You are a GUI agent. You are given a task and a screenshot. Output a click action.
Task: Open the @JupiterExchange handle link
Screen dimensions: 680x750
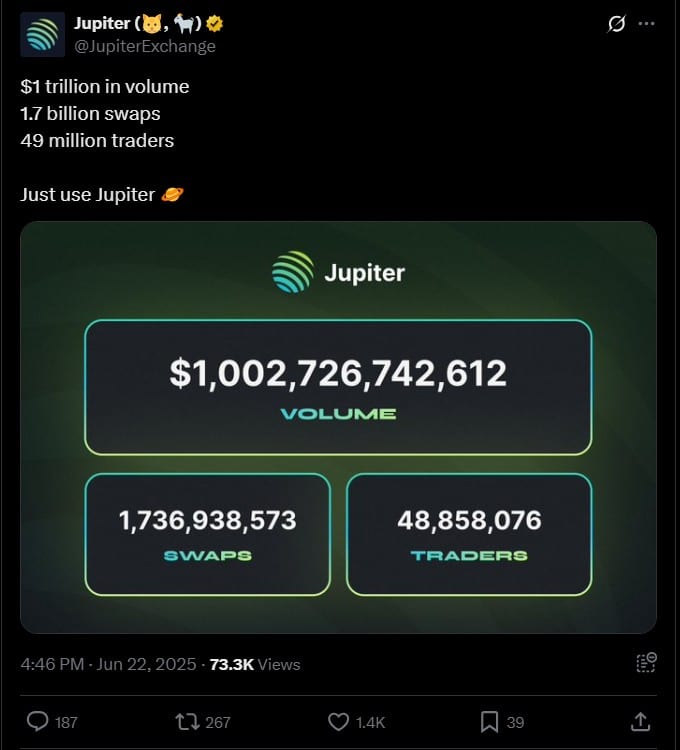pyautogui.click(x=145, y=46)
